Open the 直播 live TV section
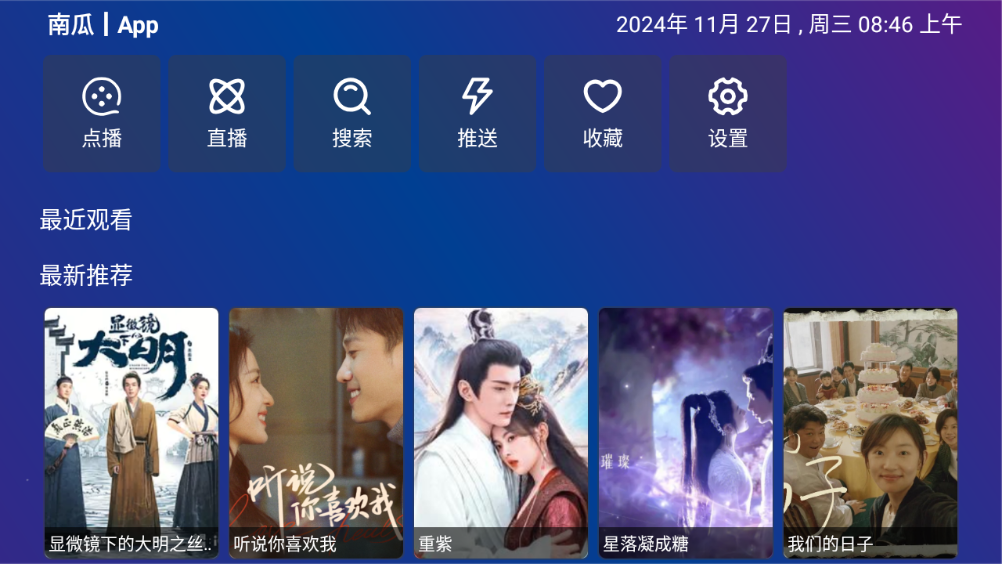Viewport: 1002px width, 564px height. tap(227, 114)
